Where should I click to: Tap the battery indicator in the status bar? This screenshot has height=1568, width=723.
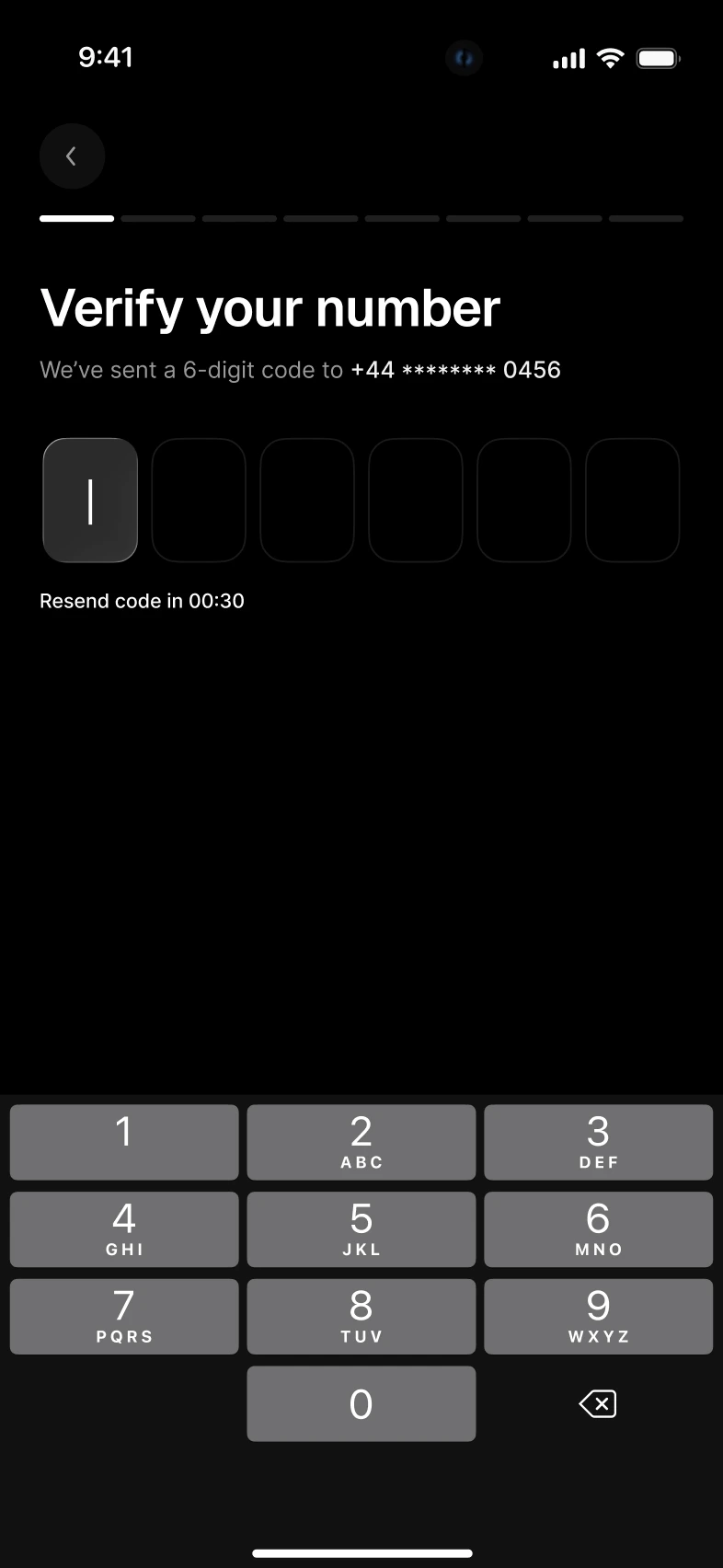pyautogui.click(x=657, y=57)
